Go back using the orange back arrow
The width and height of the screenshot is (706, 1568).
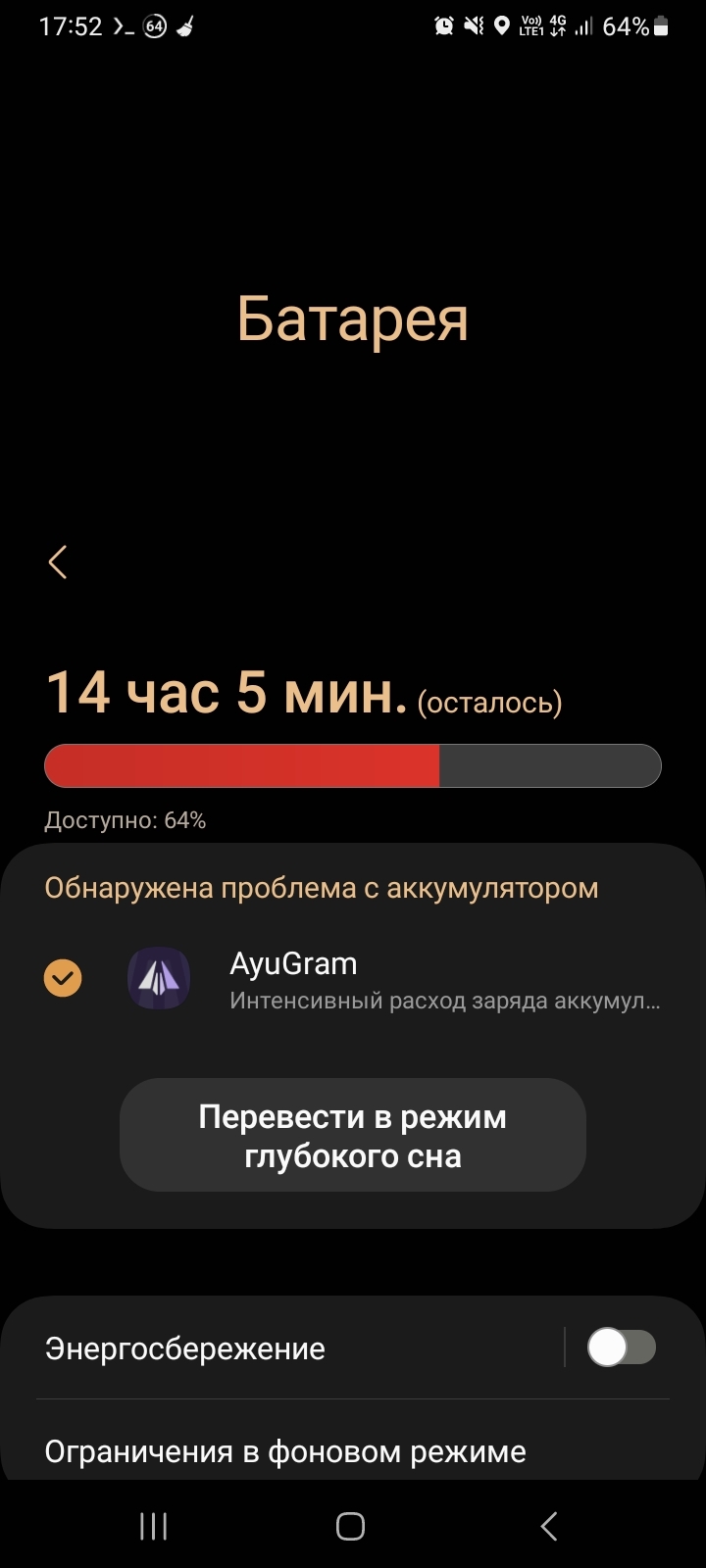click(x=58, y=563)
